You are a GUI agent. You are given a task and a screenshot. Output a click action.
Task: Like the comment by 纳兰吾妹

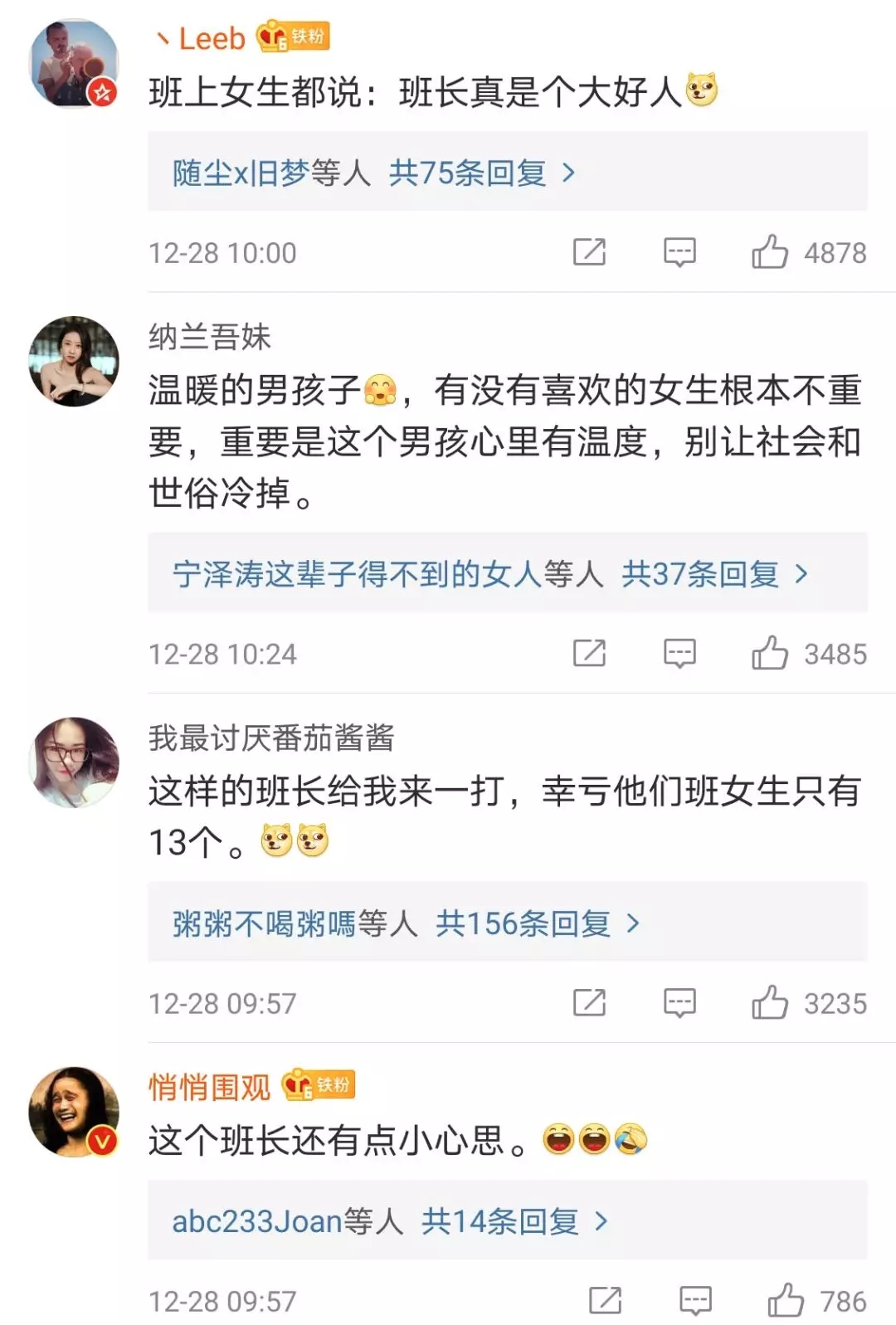tap(770, 654)
